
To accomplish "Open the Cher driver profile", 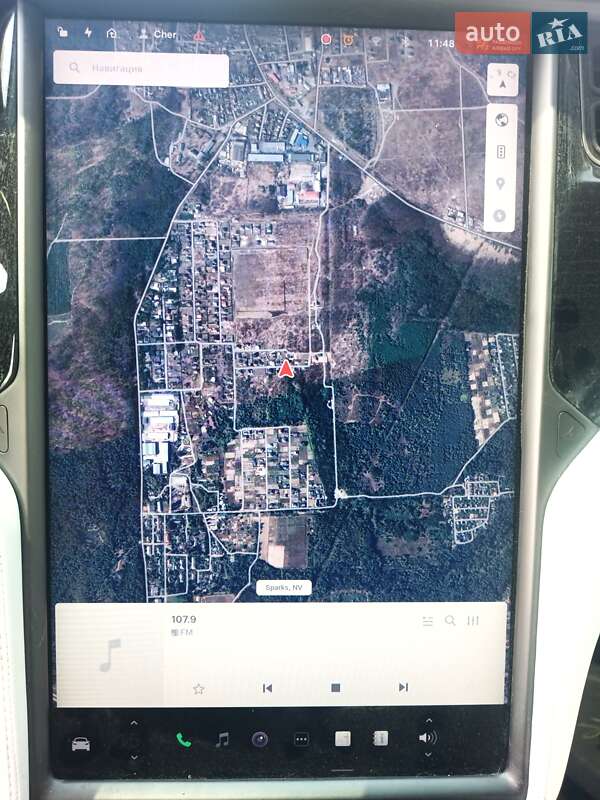I will (158, 34).
